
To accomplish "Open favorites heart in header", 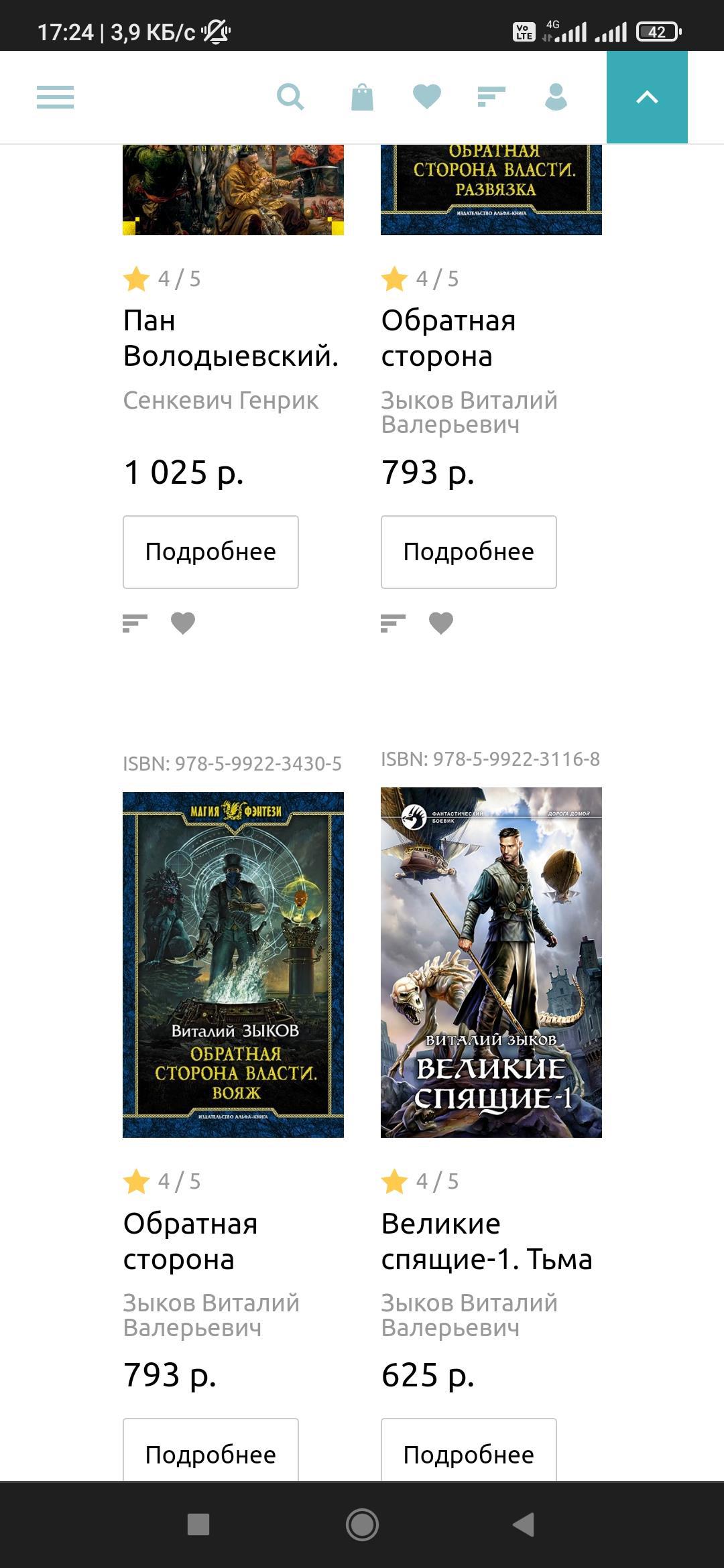I will pos(427,97).
